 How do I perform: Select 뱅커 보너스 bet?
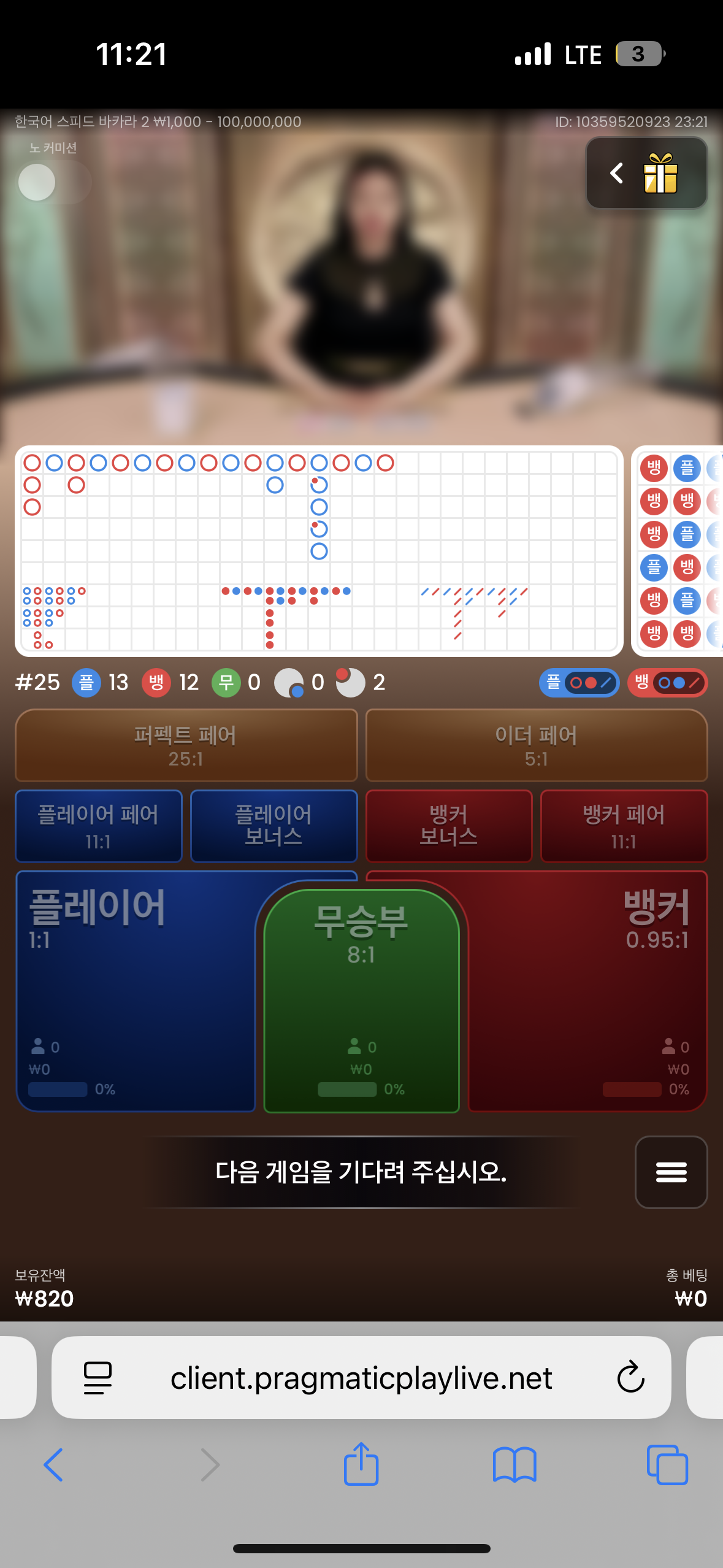(448, 826)
